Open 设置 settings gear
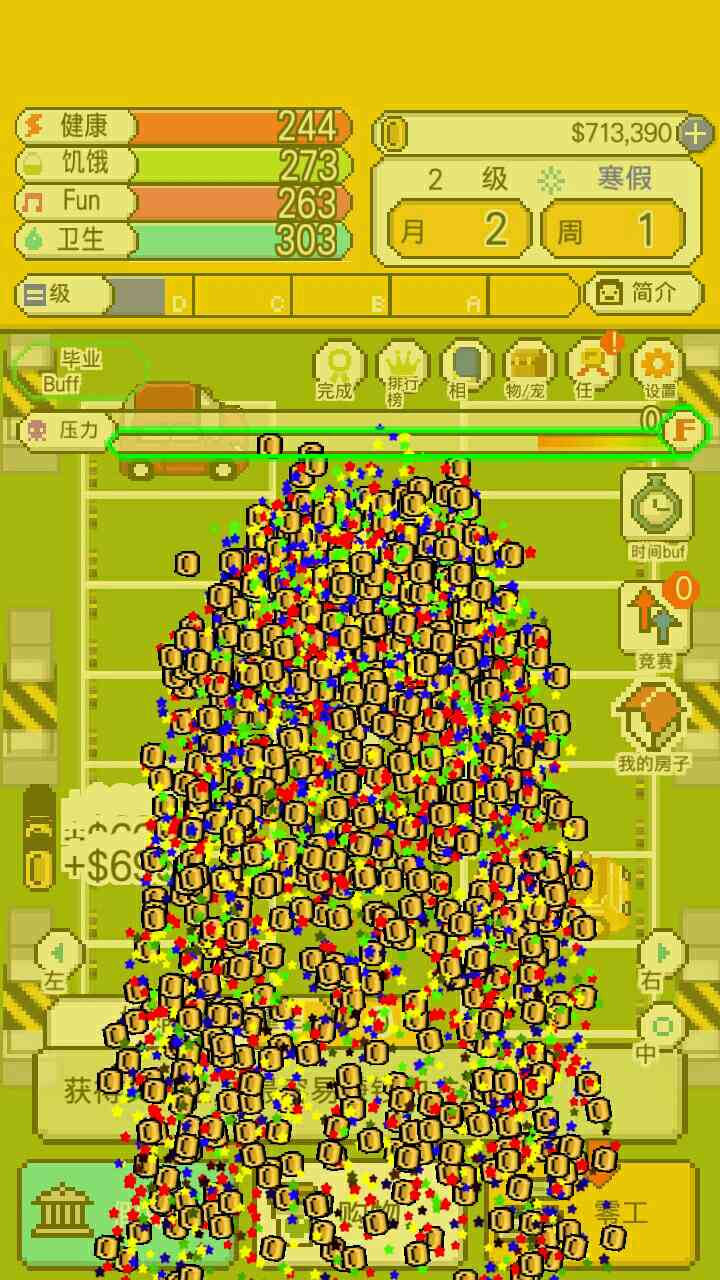Screen dimensions: 720x1280 click(658, 369)
